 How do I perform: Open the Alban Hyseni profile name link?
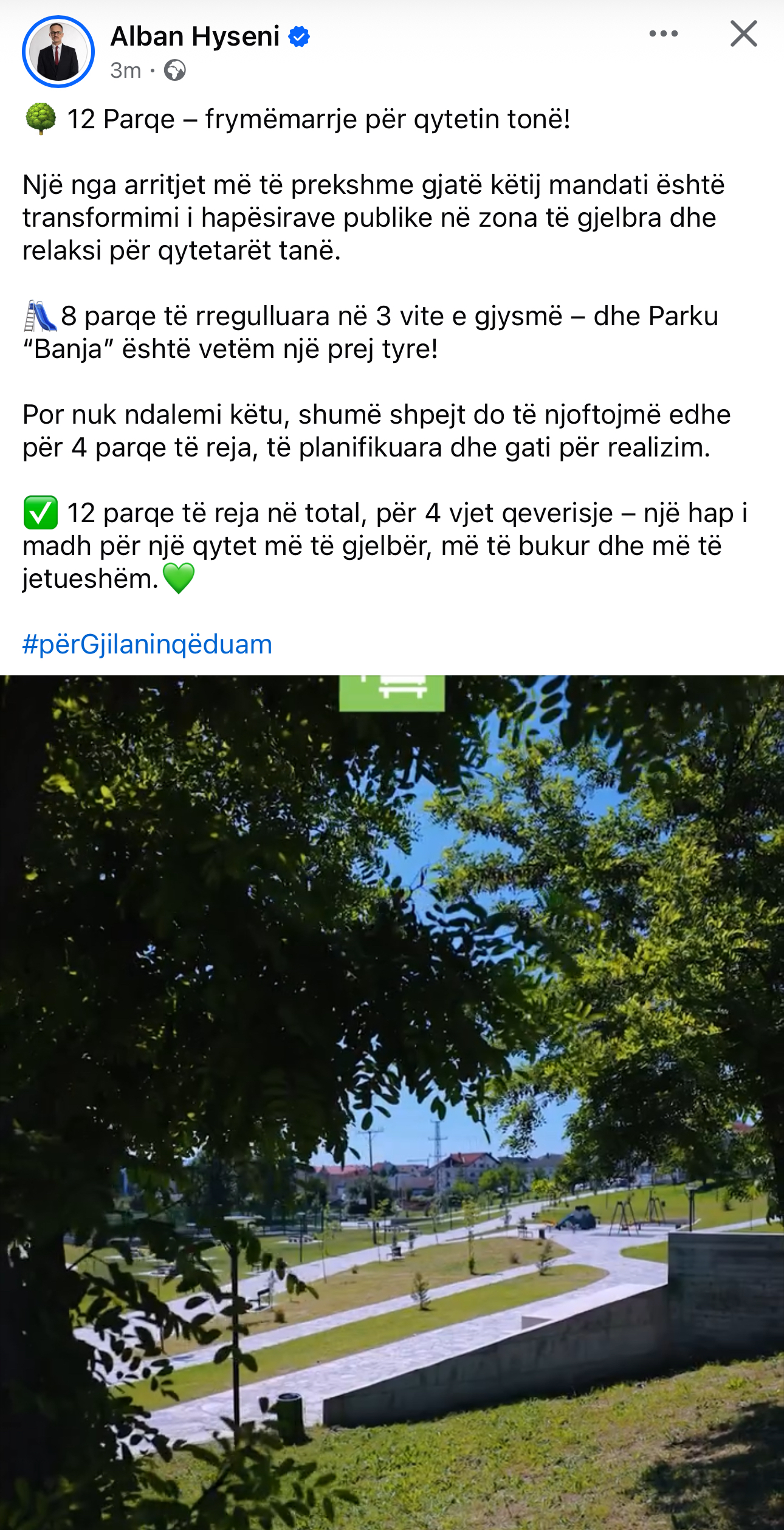(194, 36)
